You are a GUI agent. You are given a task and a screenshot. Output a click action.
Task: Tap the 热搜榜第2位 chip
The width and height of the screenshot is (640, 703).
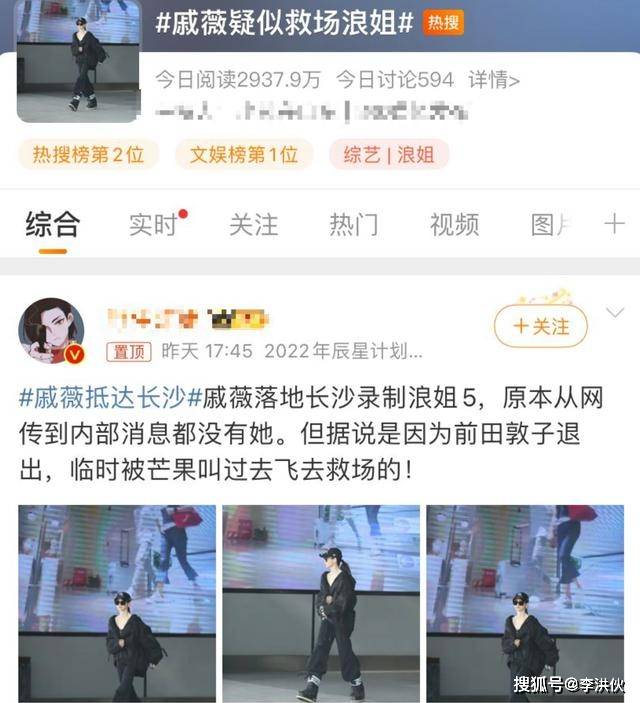click(x=88, y=154)
